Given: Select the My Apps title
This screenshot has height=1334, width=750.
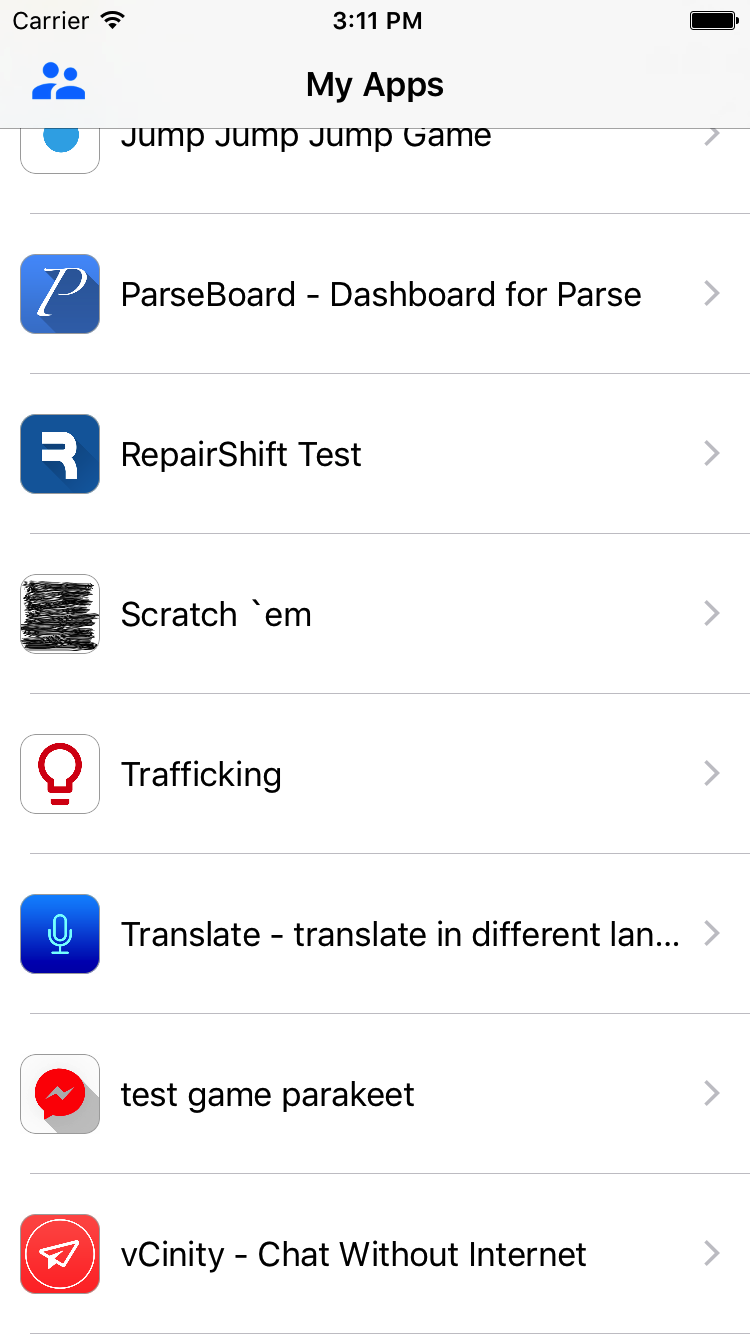Looking at the screenshot, I should (374, 84).
